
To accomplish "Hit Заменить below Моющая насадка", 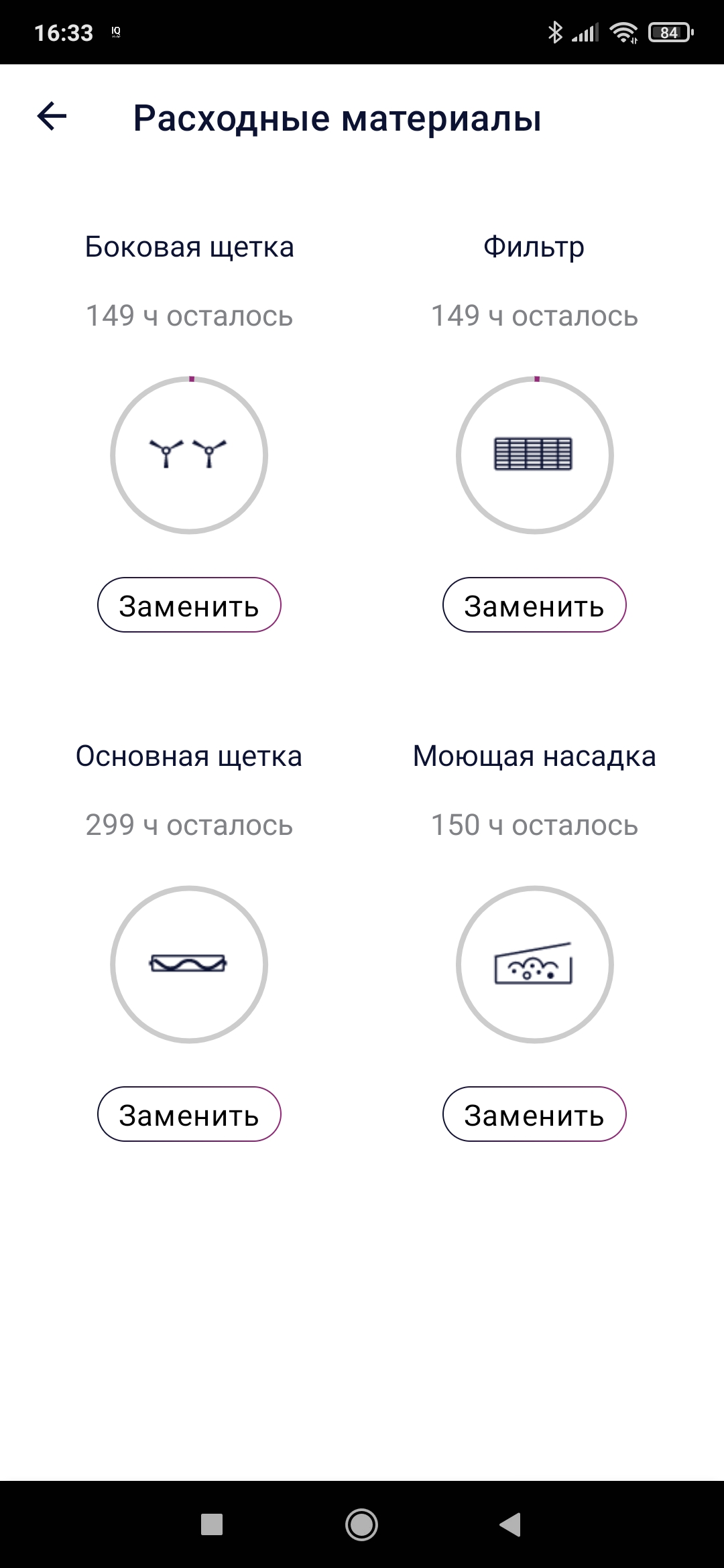I will [x=534, y=1114].
